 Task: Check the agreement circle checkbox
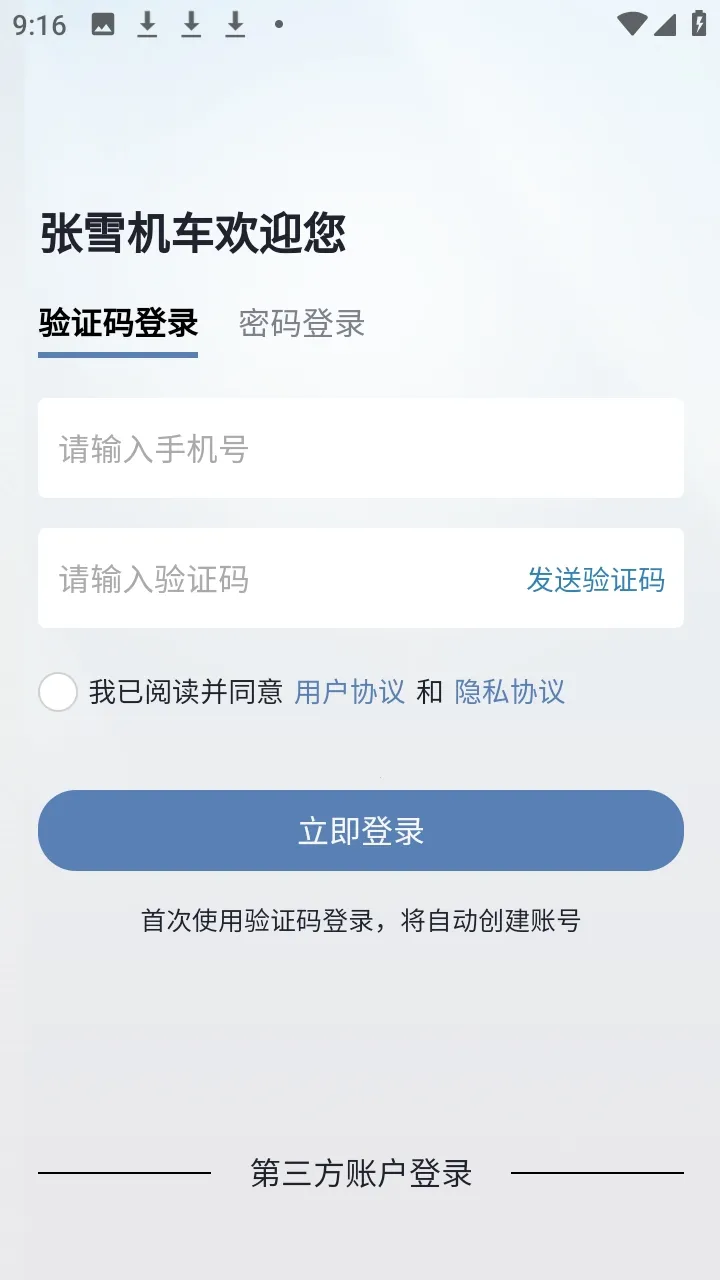tap(57, 691)
